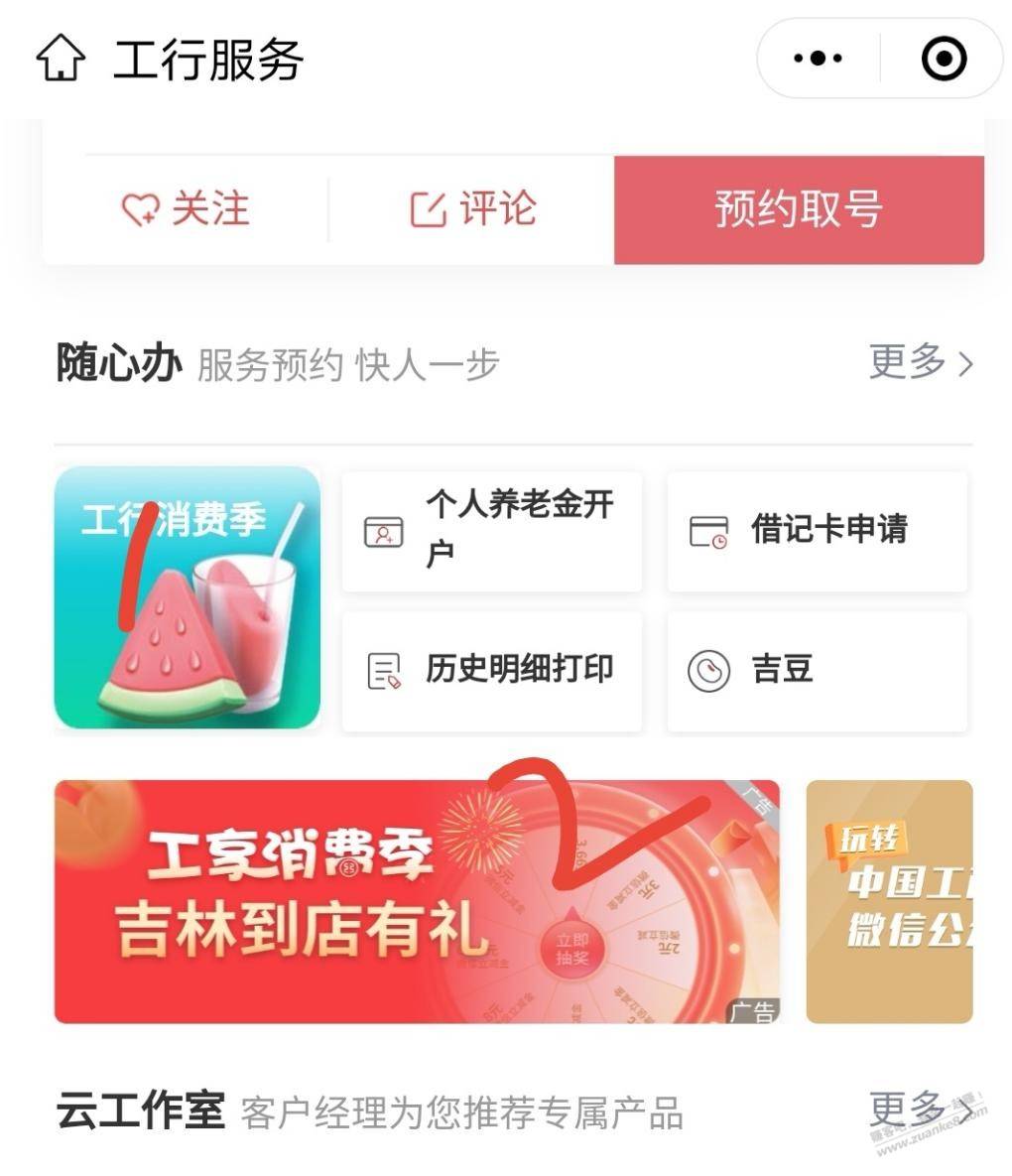1012x1176 pixels.
Task: Select 个人养老金开户
Action: 492,532
